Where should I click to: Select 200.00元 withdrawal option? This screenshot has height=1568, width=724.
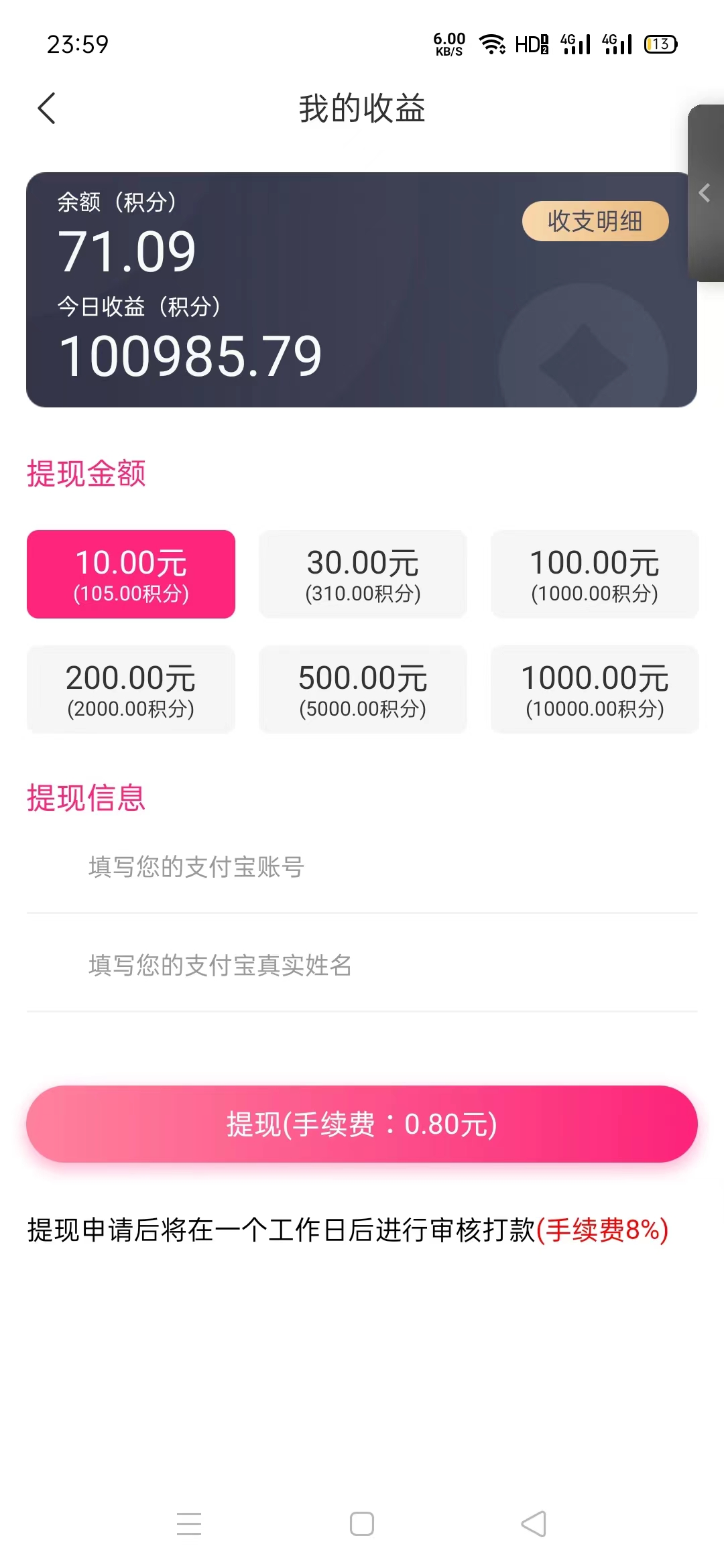click(131, 690)
